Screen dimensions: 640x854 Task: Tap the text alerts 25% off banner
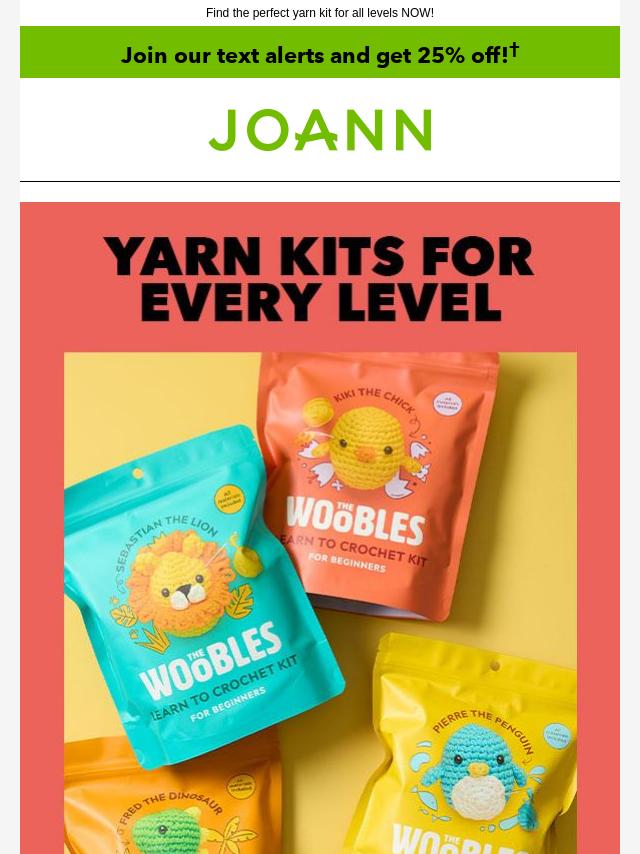320,54
